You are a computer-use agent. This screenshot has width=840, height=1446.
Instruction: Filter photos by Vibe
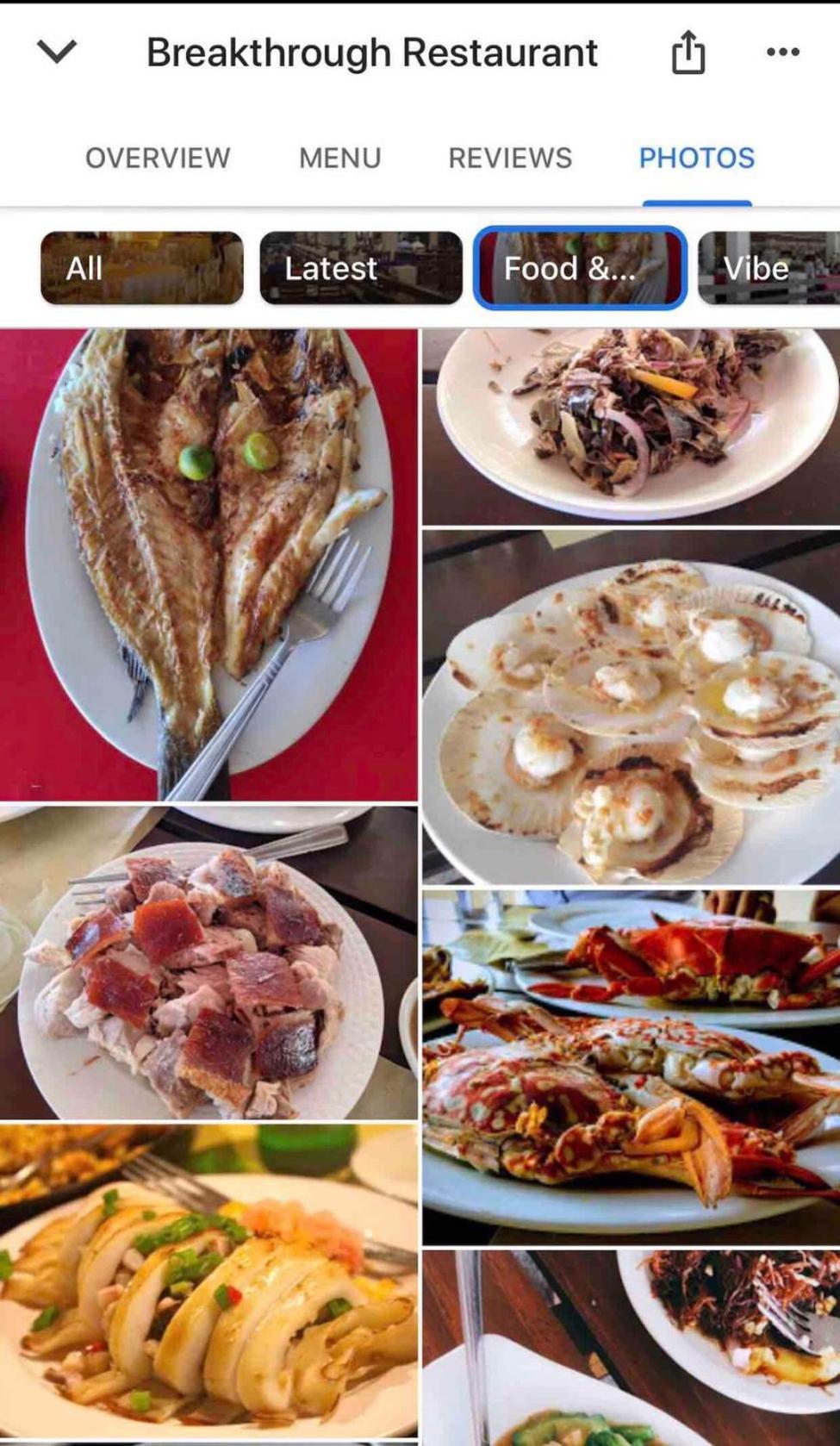point(768,268)
